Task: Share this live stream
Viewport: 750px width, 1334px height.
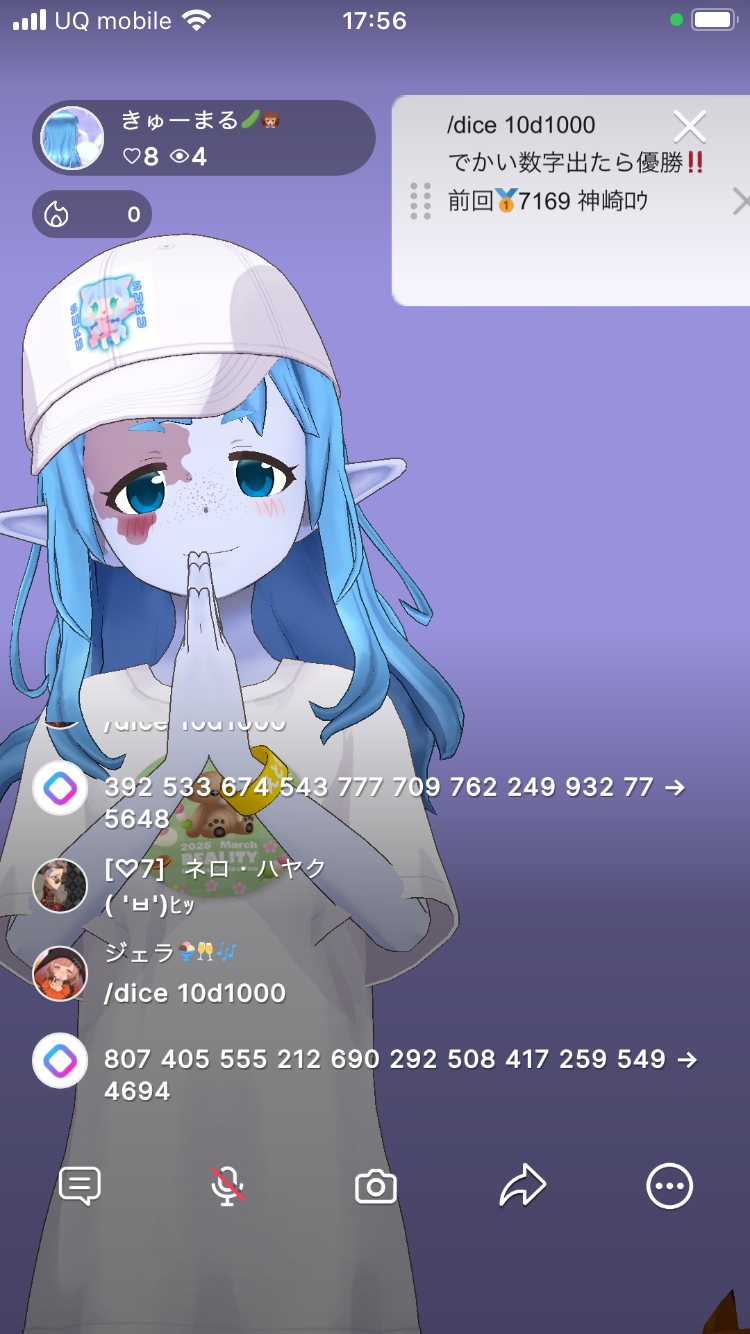Action: pyautogui.click(x=522, y=1187)
